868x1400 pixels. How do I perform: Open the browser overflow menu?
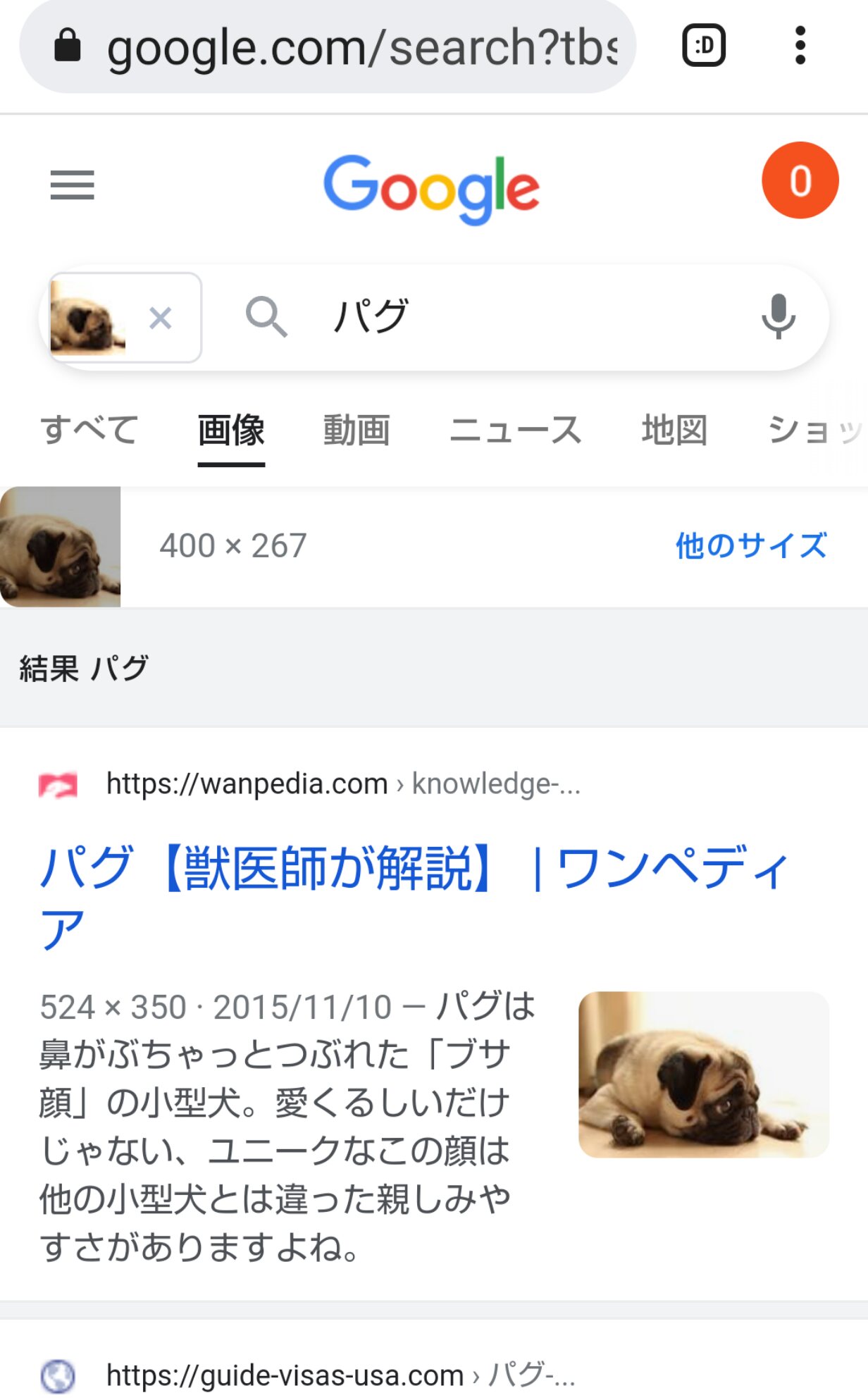point(800,47)
